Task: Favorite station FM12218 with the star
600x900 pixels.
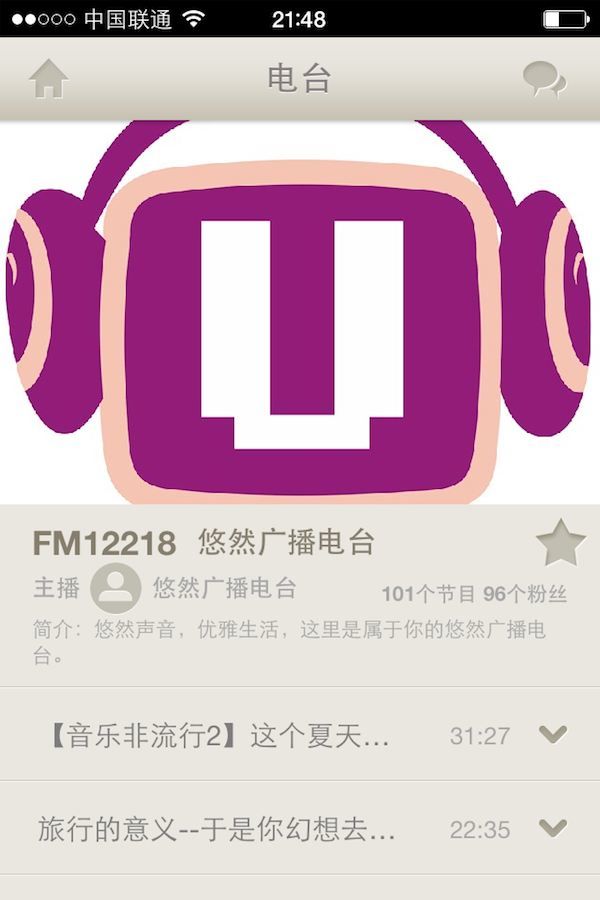Action: (x=560, y=543)
